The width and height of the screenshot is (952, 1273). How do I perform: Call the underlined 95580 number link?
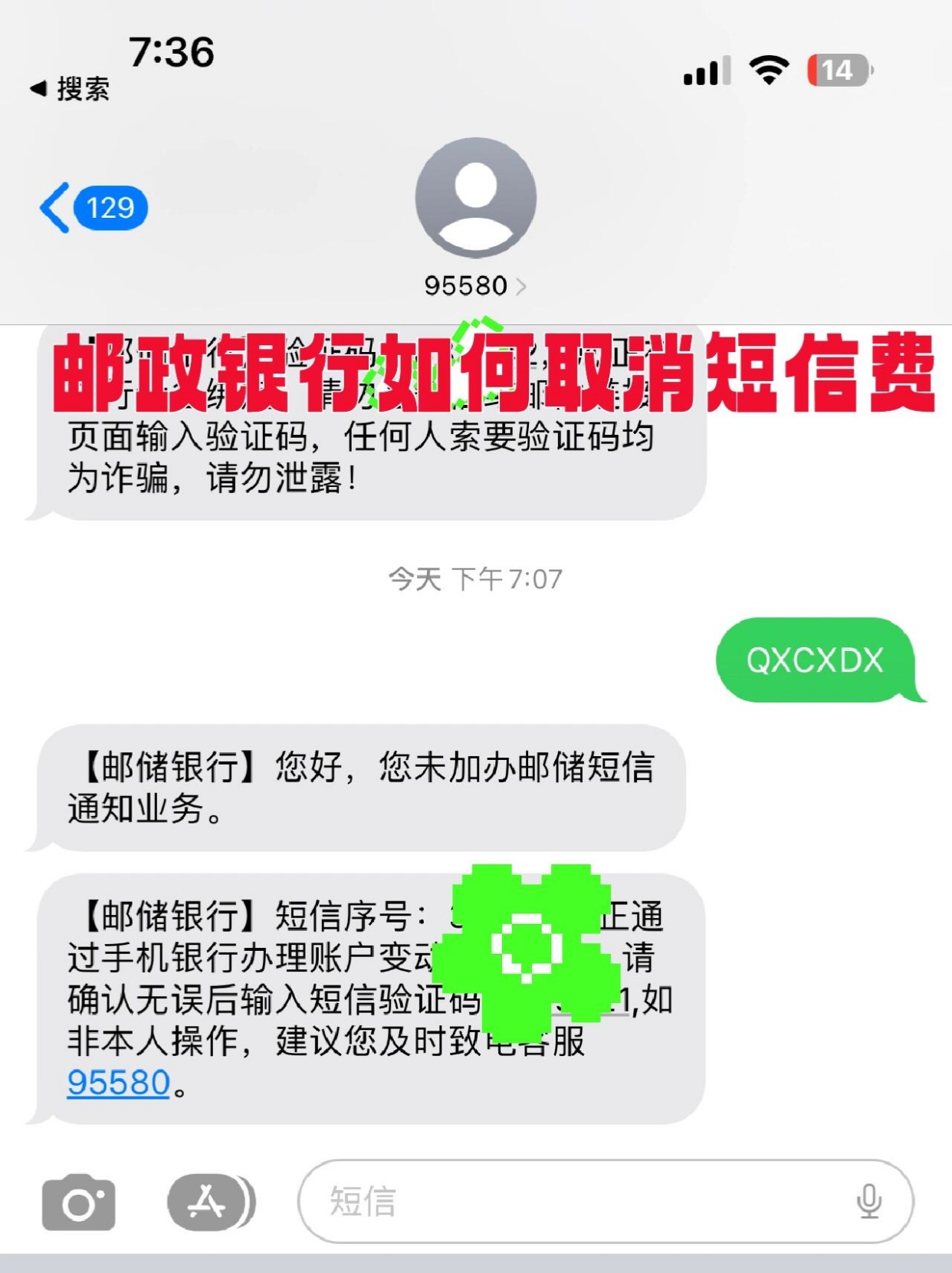coord(119,1083)
